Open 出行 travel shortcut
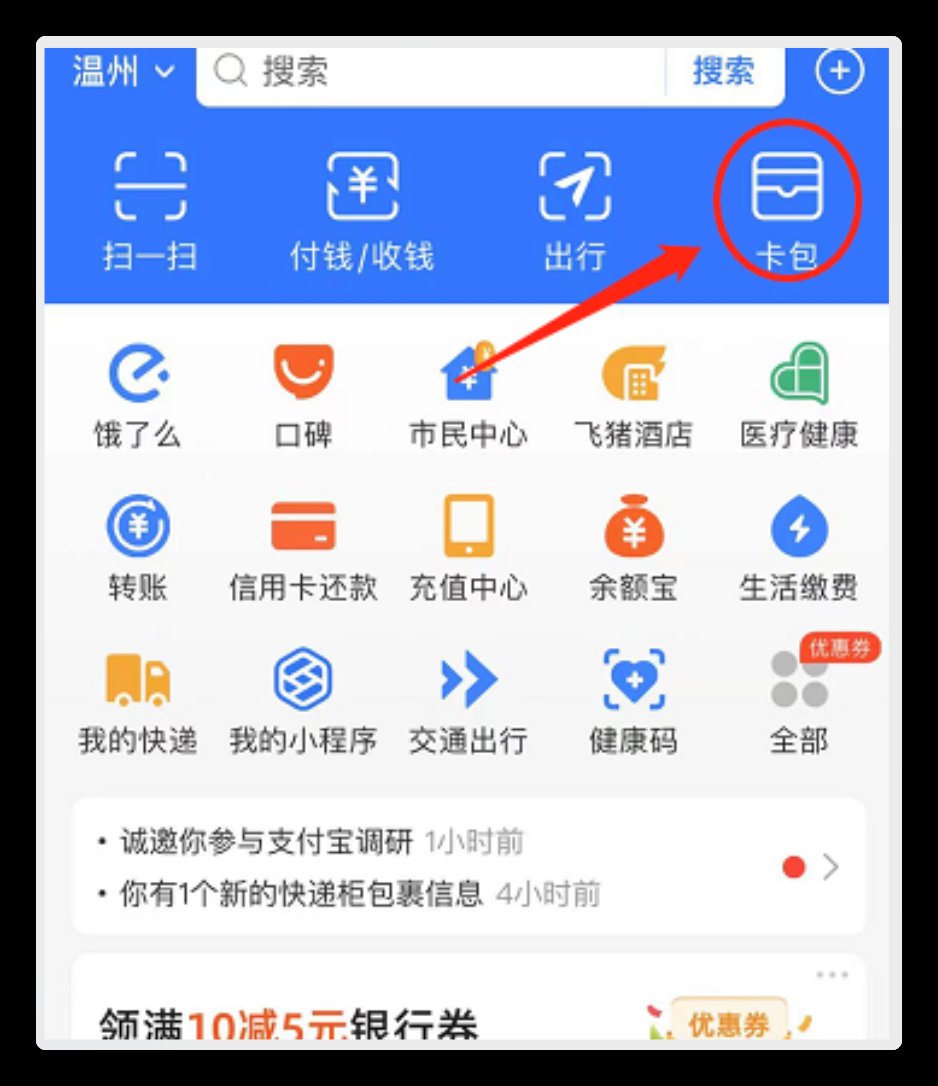The width and height of the screenshot is (938, 1086). click(x=575, y=211)
